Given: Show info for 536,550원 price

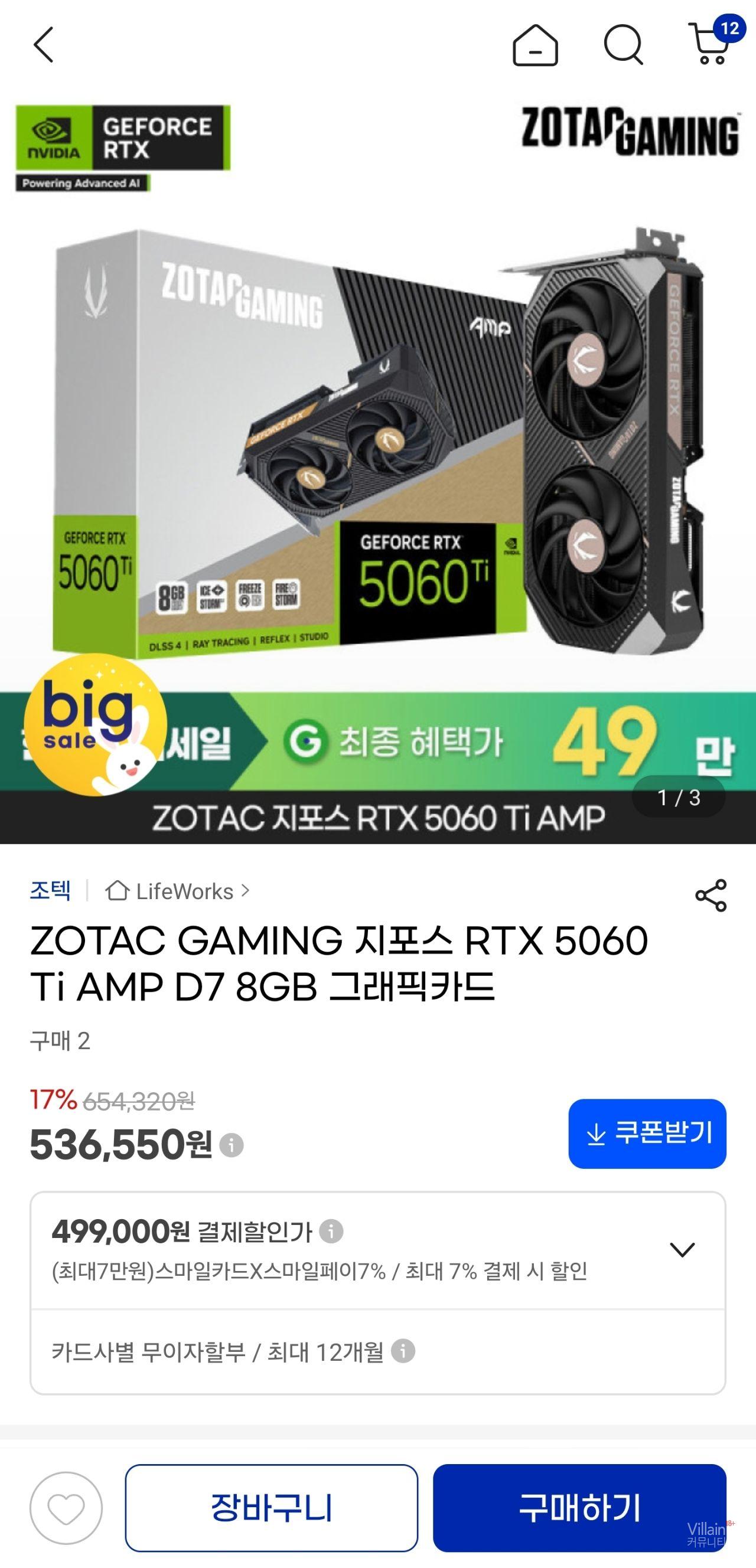Looking at the screenshot, I should click(232, 1145).
